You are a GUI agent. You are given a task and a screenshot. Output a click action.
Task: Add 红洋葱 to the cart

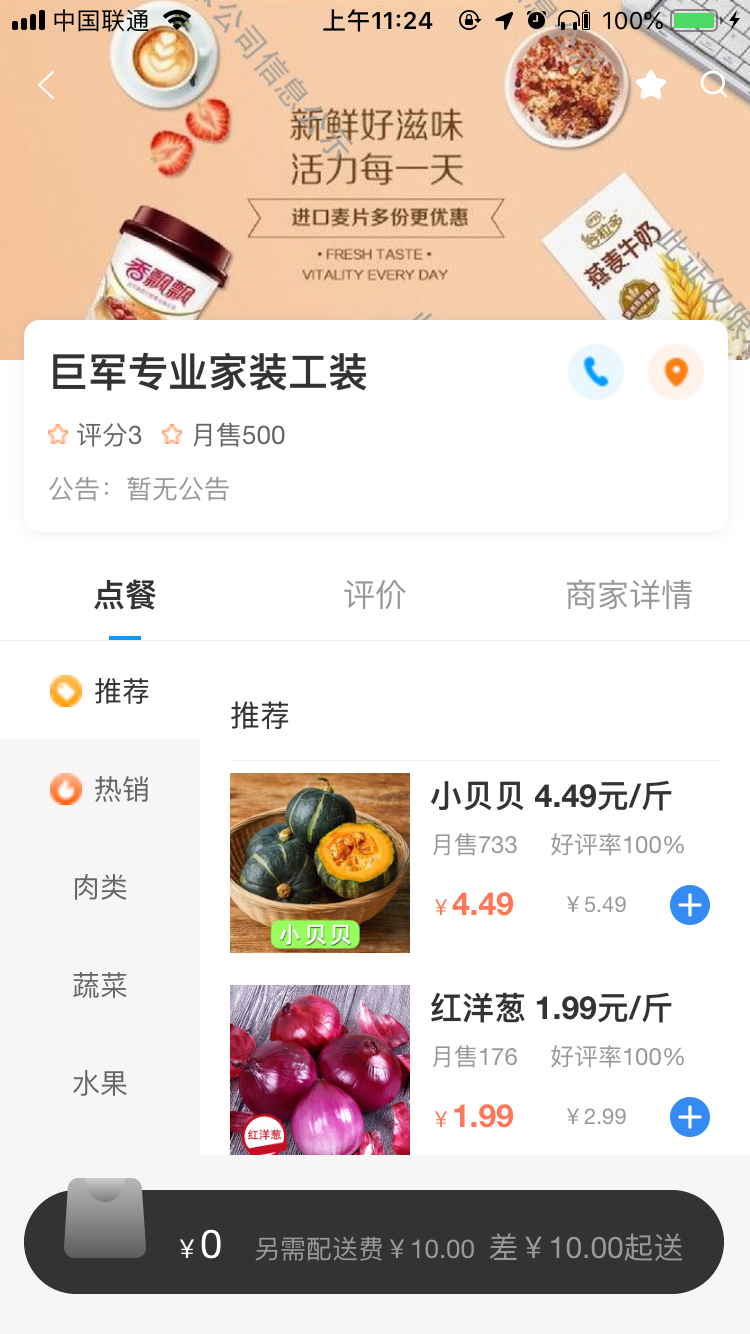point(689,1117)
